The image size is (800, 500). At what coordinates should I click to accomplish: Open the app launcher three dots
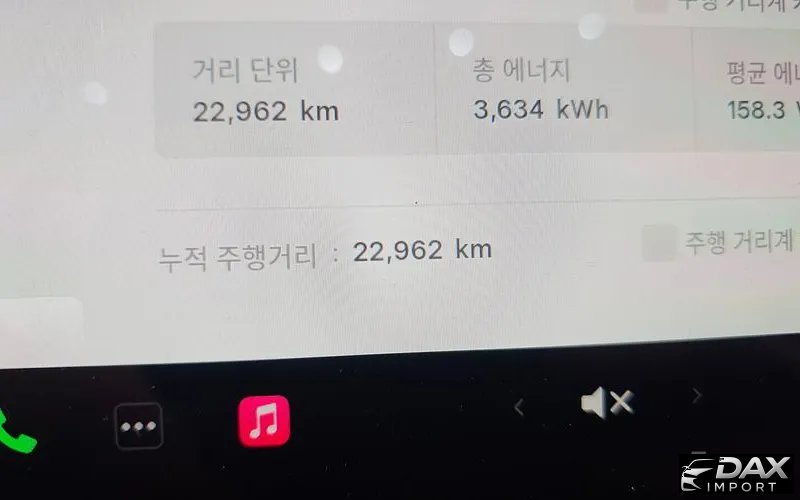coord(139,427)
